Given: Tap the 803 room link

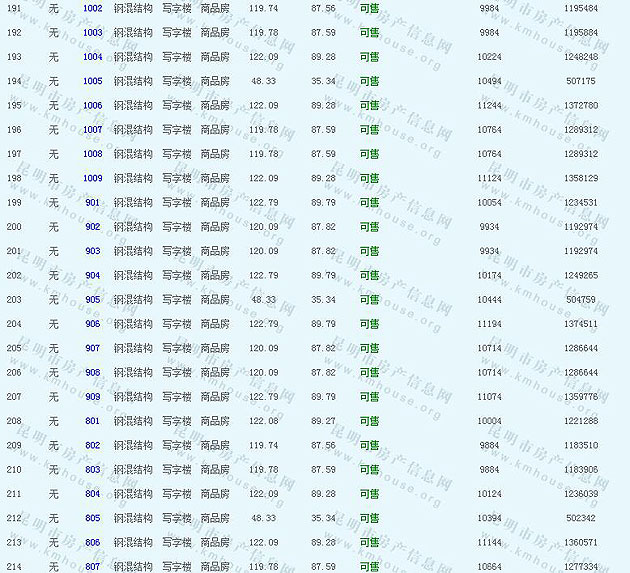Looking at the screenshot, I should click(92, 470).
